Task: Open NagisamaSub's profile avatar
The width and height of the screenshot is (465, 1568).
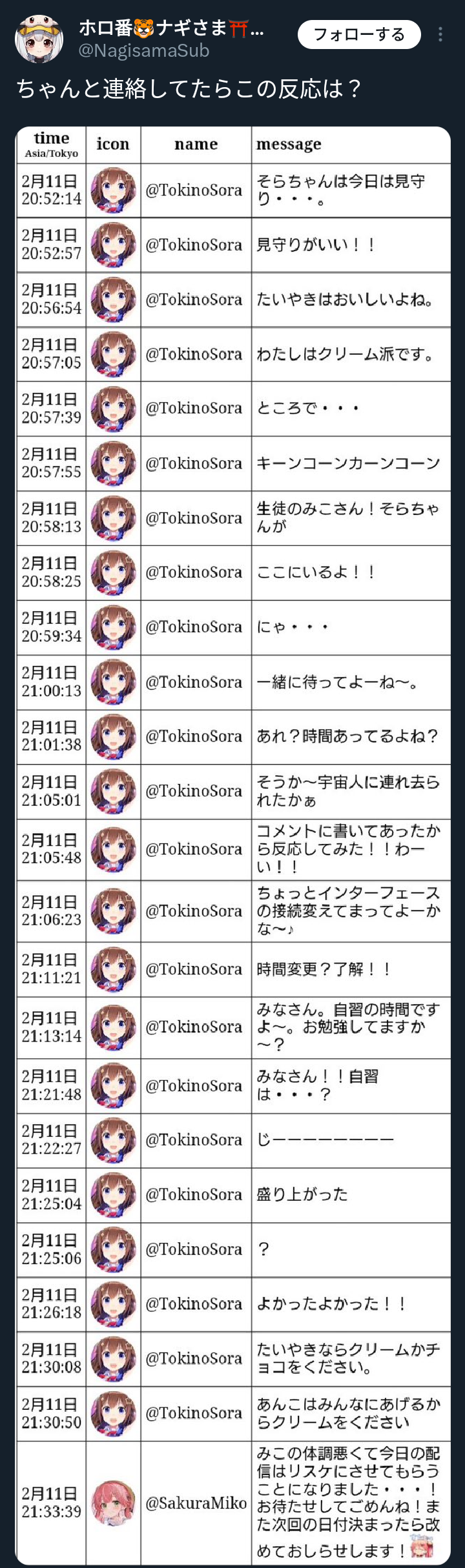Action: tap(39, 39)
